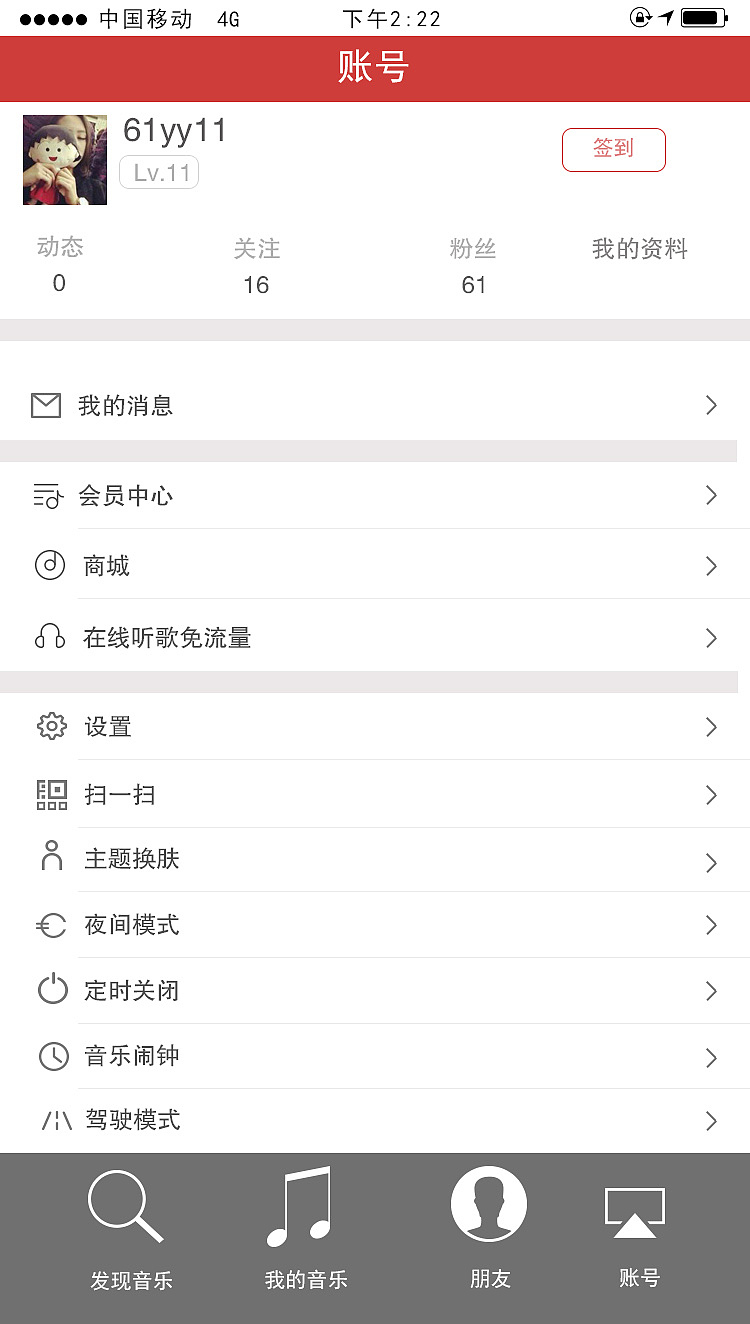The height and width of the screenshot is (1324, 750).
Task: Open the 61yy11 profile avatar
Action: pyautogui.click(x=65, y=160)
